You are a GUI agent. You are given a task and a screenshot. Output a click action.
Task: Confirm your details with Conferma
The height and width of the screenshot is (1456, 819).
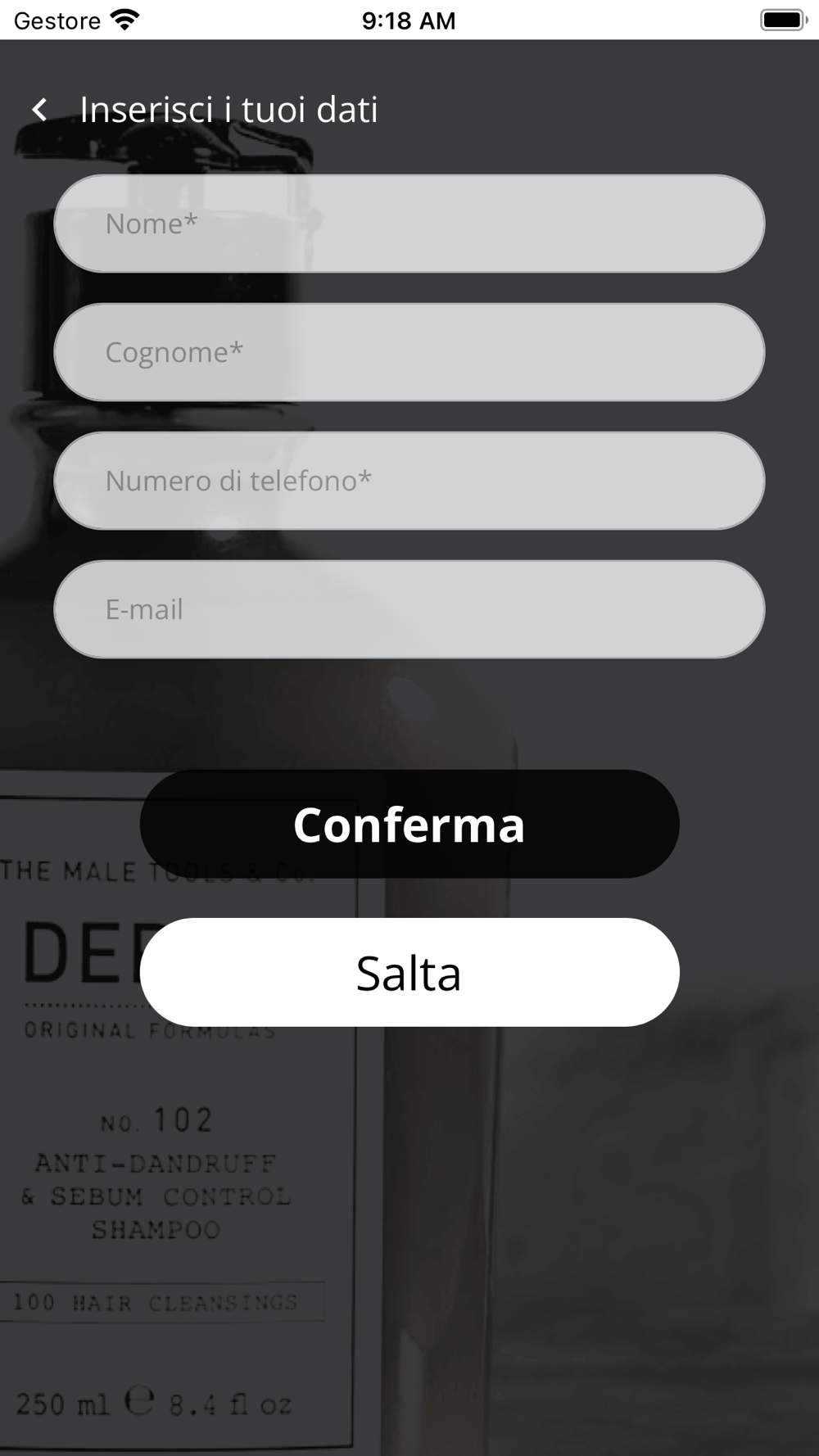click(409, 824)
